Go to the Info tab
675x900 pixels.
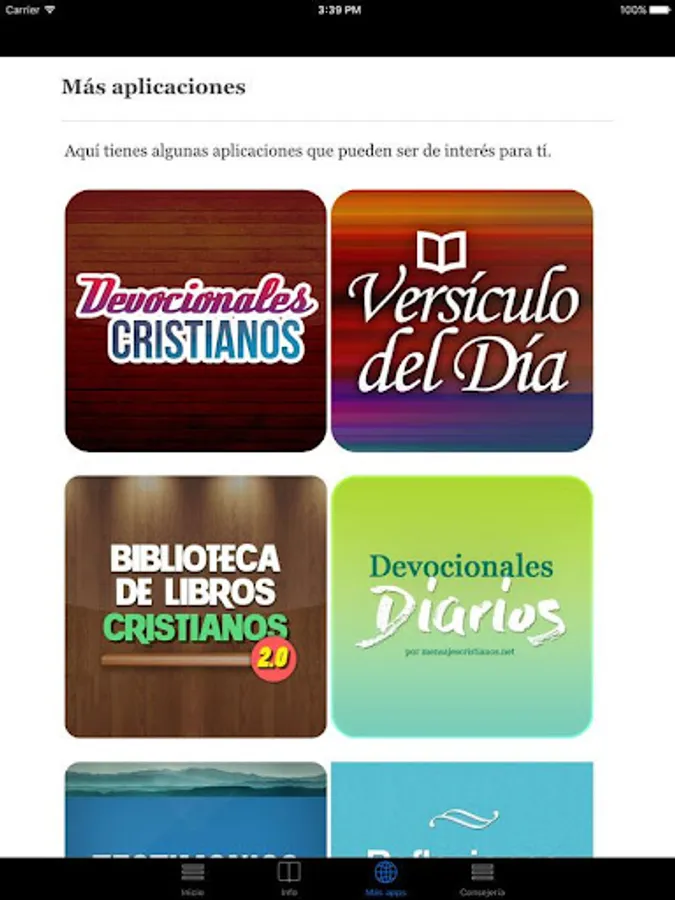pyautogui.click(x=289, y=877)
